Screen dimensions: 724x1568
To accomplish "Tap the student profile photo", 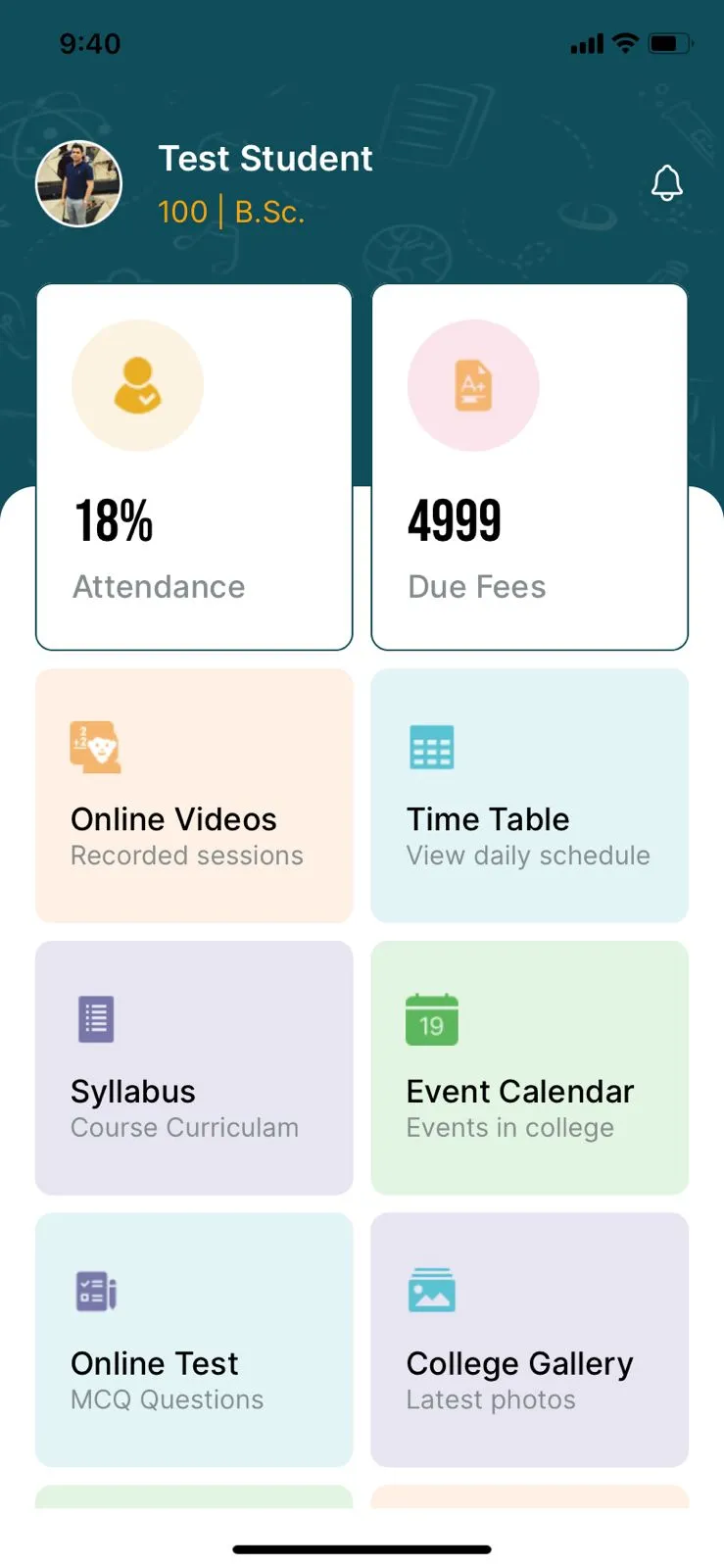I will 78,184.
